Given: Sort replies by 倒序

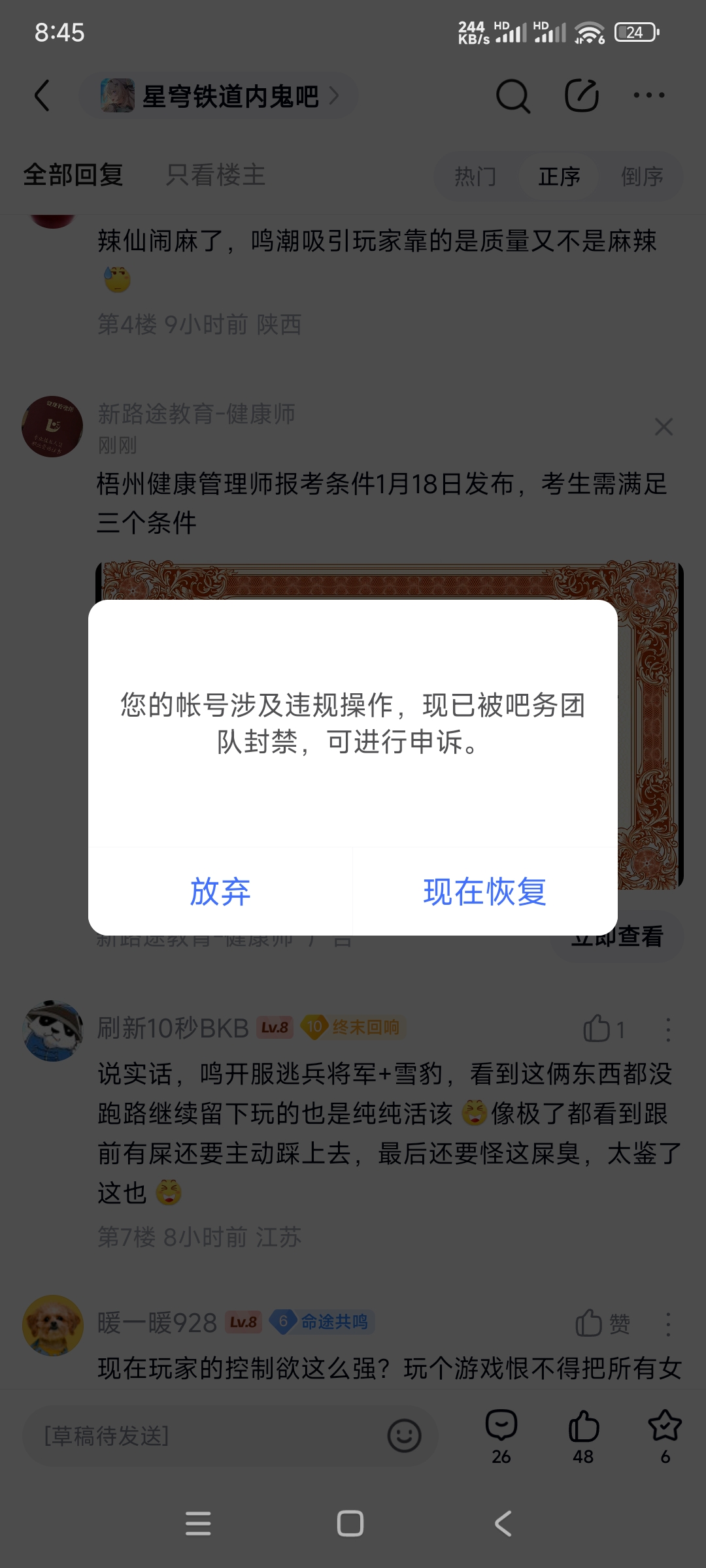Looking at the screenshot, I should [x=642, y=176].
